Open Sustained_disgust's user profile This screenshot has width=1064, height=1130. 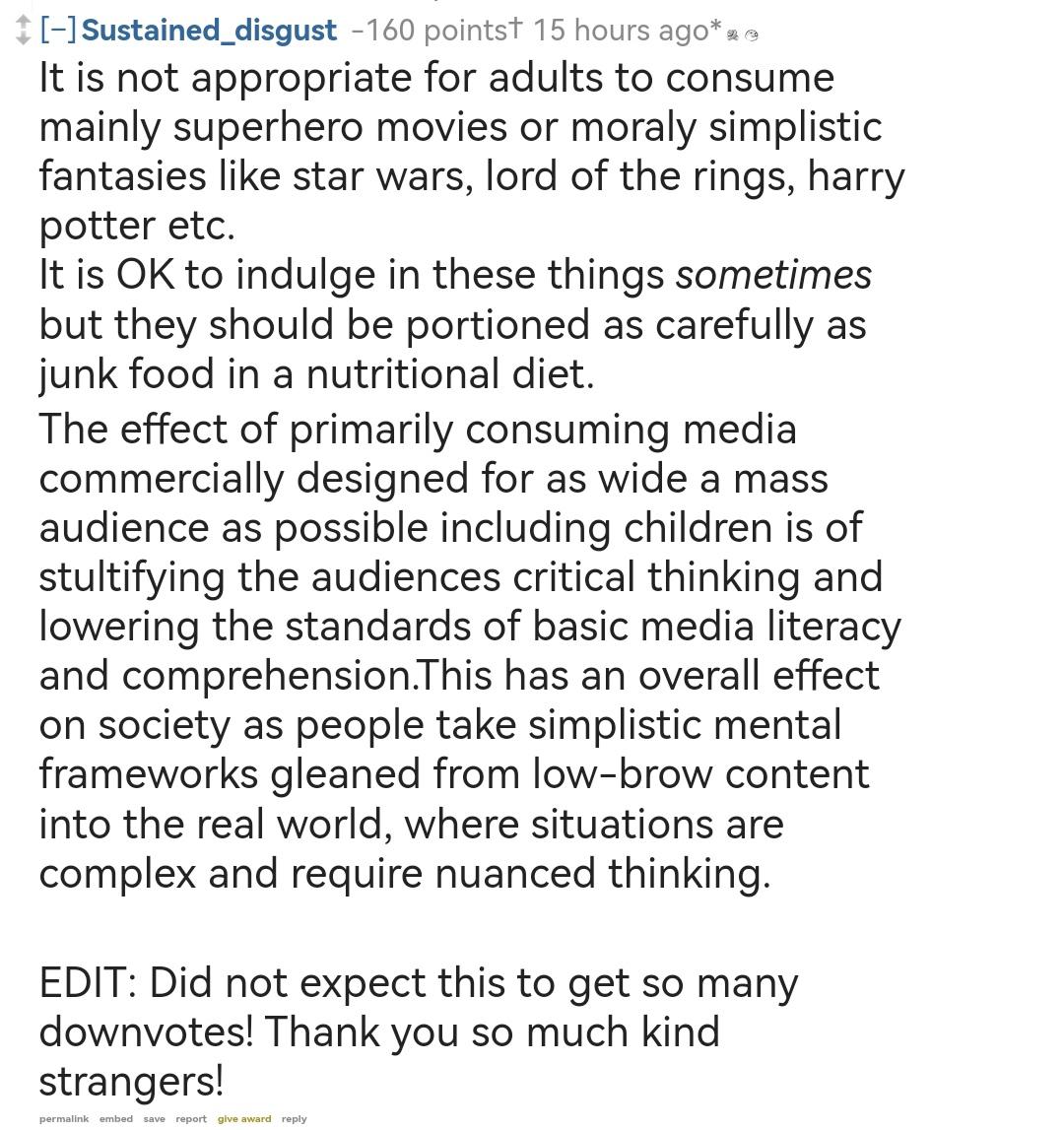coord(209,31)
